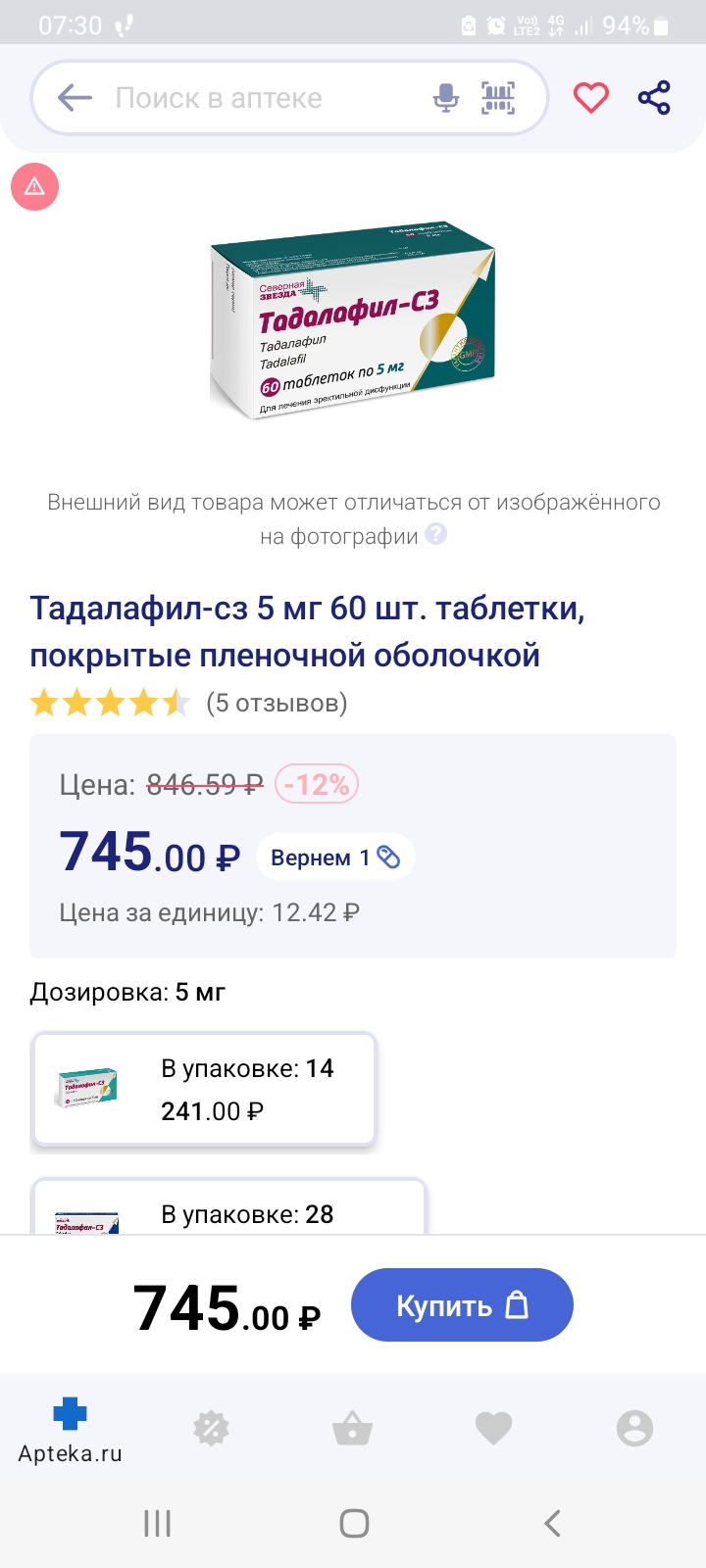The image size is (706, 1568).
Task: Tap the back arrow in the search bar
Action: coord(75,97)
